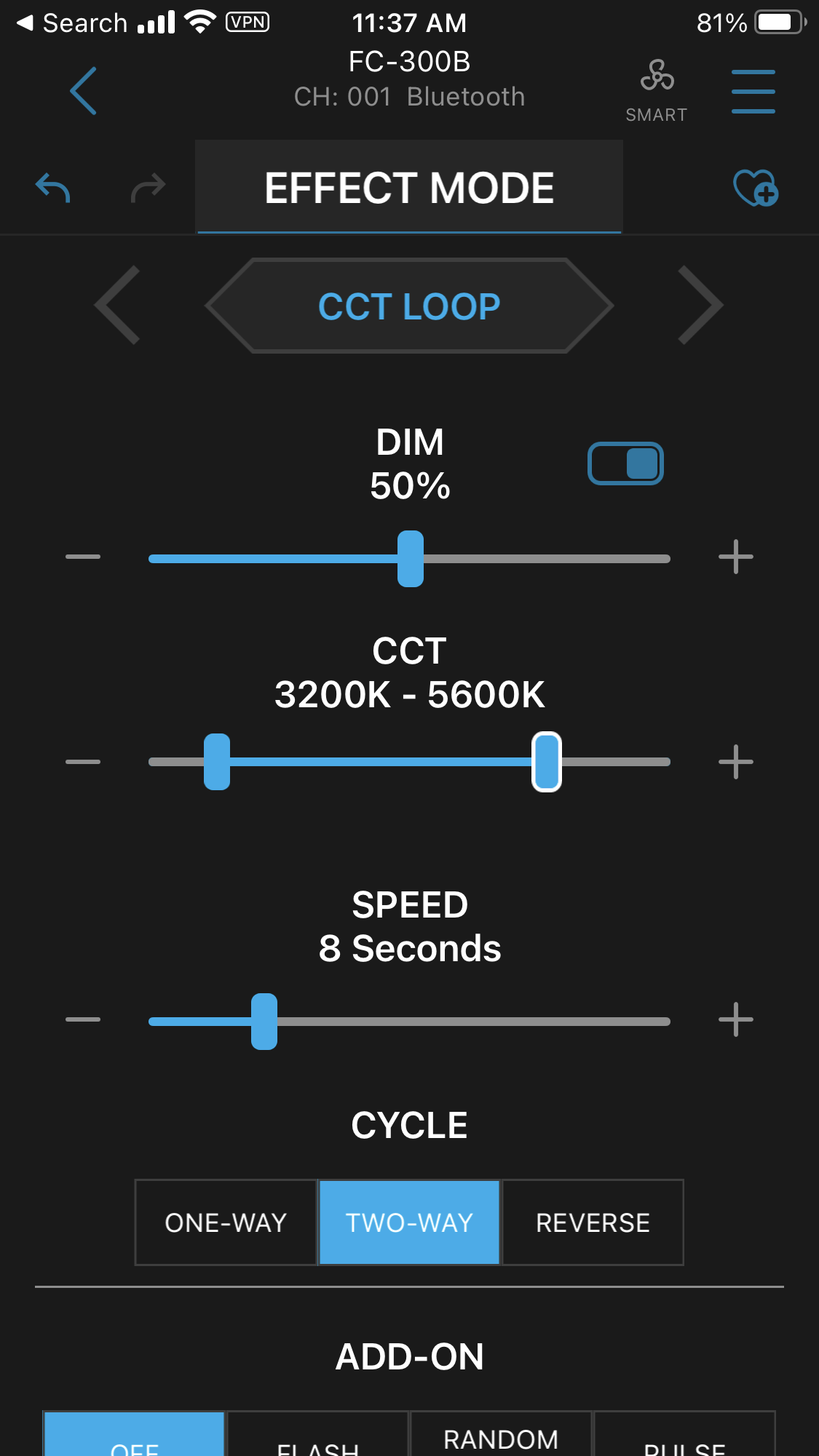Switch to the previous effect
The height and width of the screenshot is (1456, 819).
(x=118, y=305)
